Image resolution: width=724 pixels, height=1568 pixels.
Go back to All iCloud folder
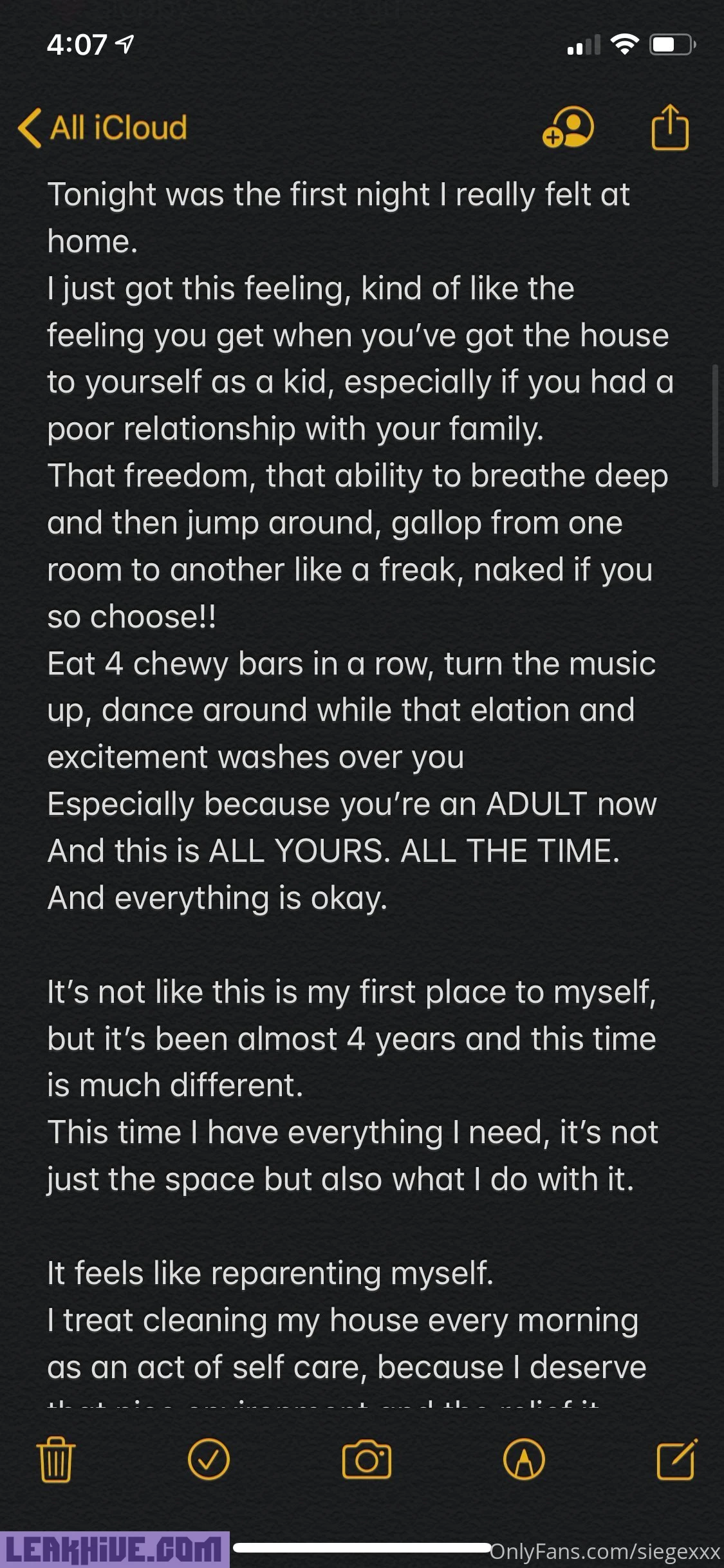[103, 127]
